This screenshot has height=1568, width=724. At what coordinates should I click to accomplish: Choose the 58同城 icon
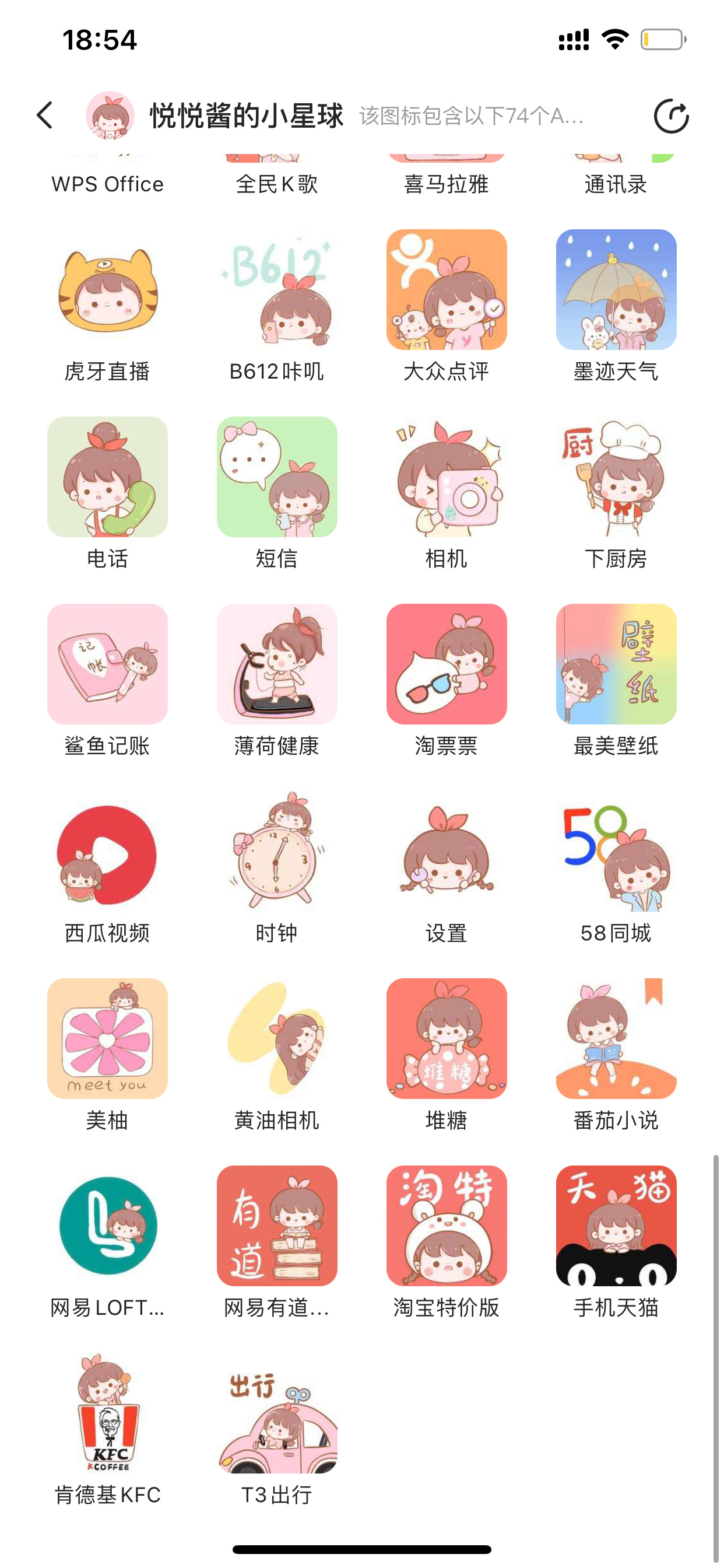point(616,852)
